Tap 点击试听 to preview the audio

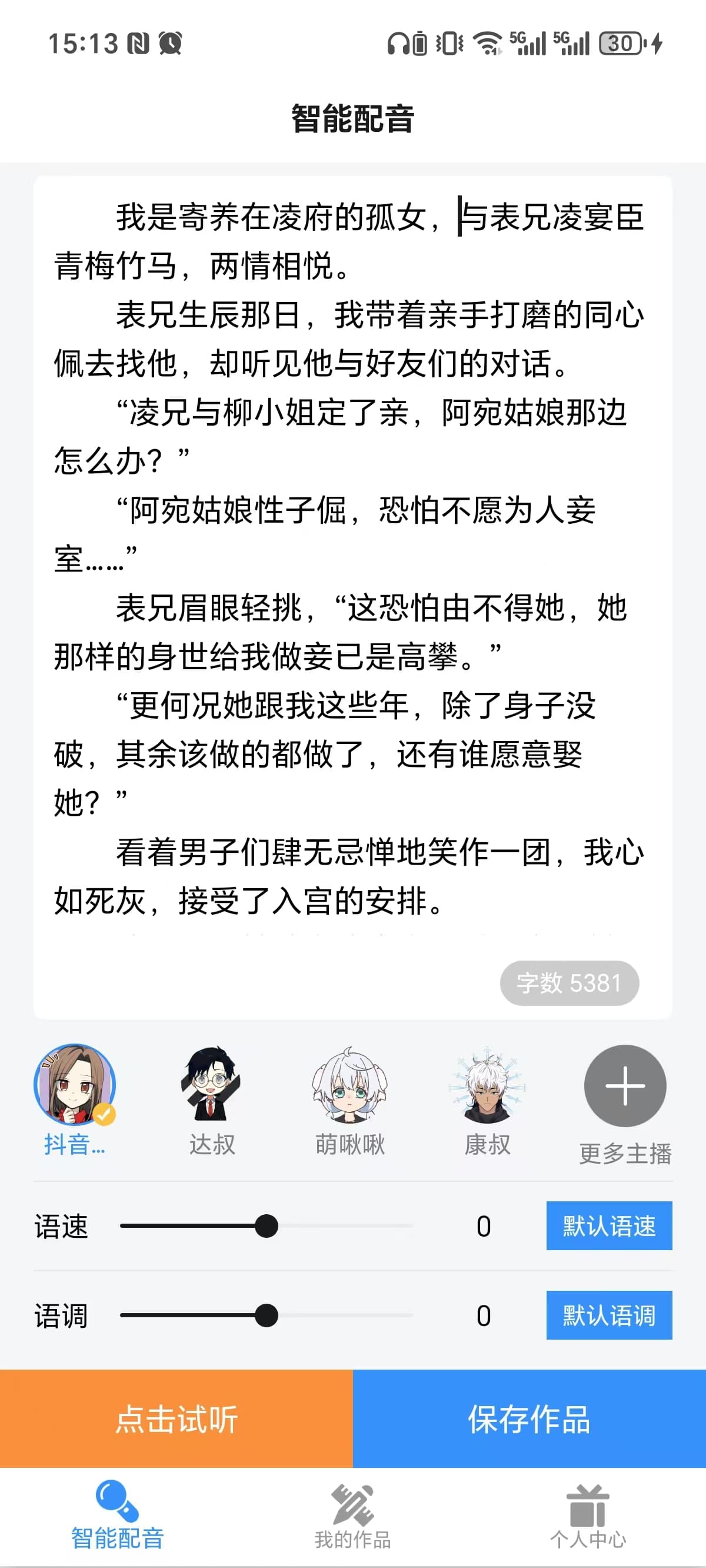(176, 1419)
